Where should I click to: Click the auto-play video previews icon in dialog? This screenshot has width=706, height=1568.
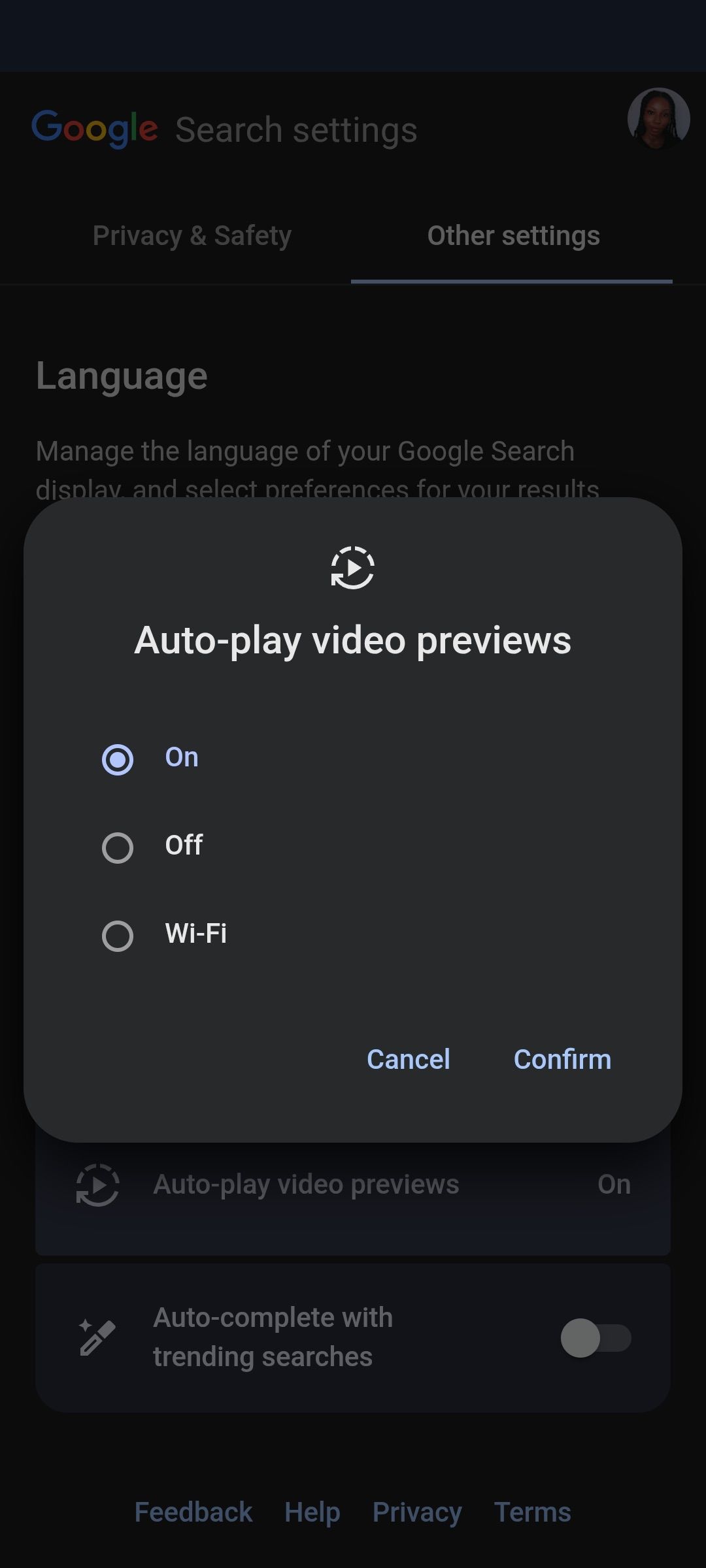353,568
